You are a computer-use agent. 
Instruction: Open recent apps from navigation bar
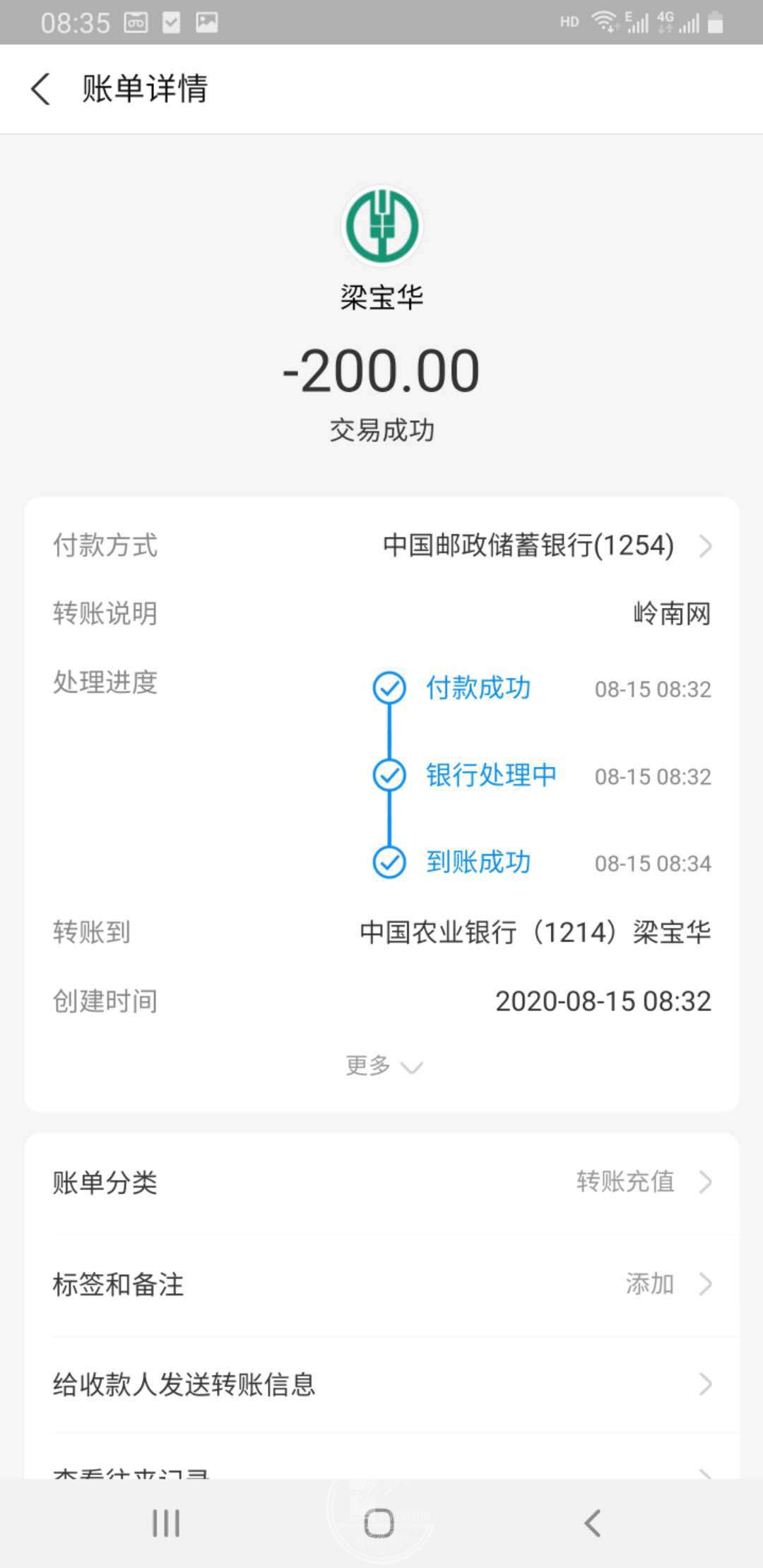point(166,1524)
